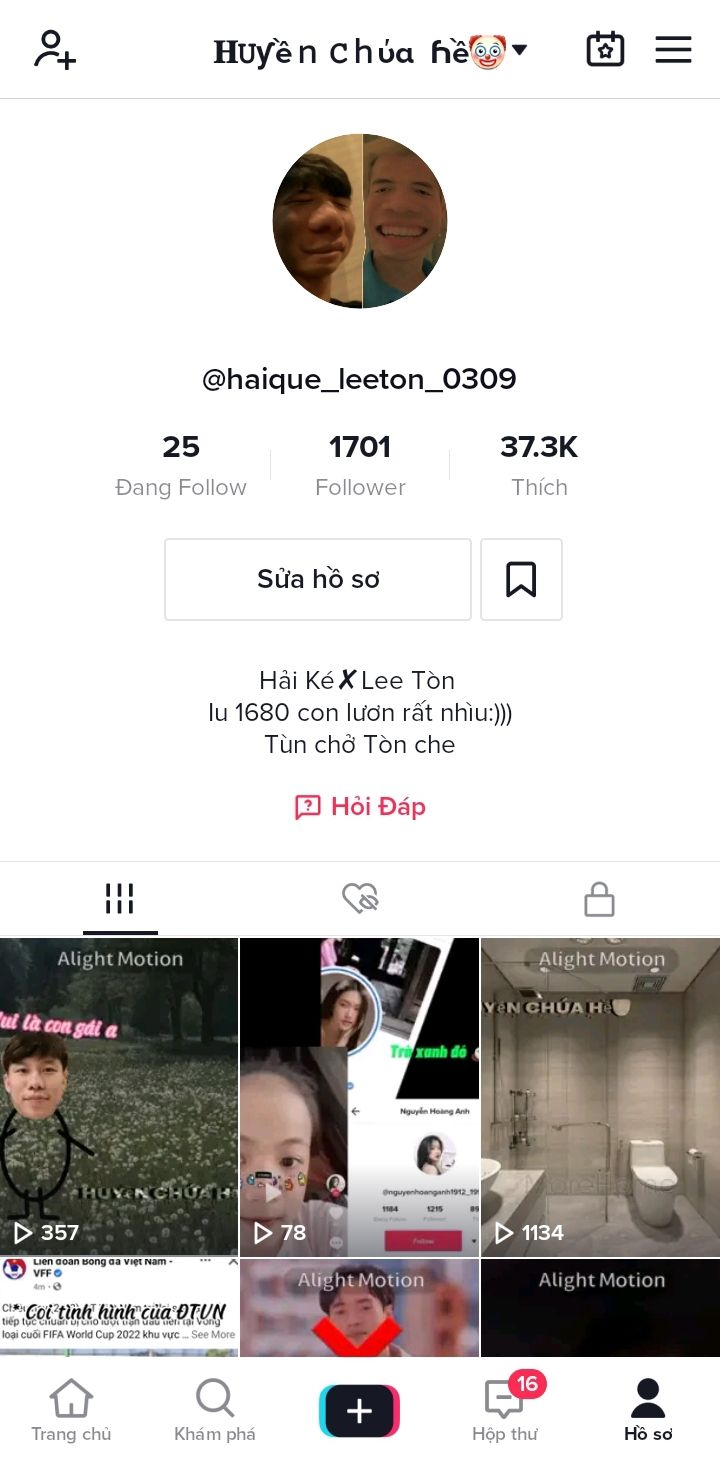Open the Hỏi Đáp link
Viewport: 720px width, 1466px height.
point(360,807)
